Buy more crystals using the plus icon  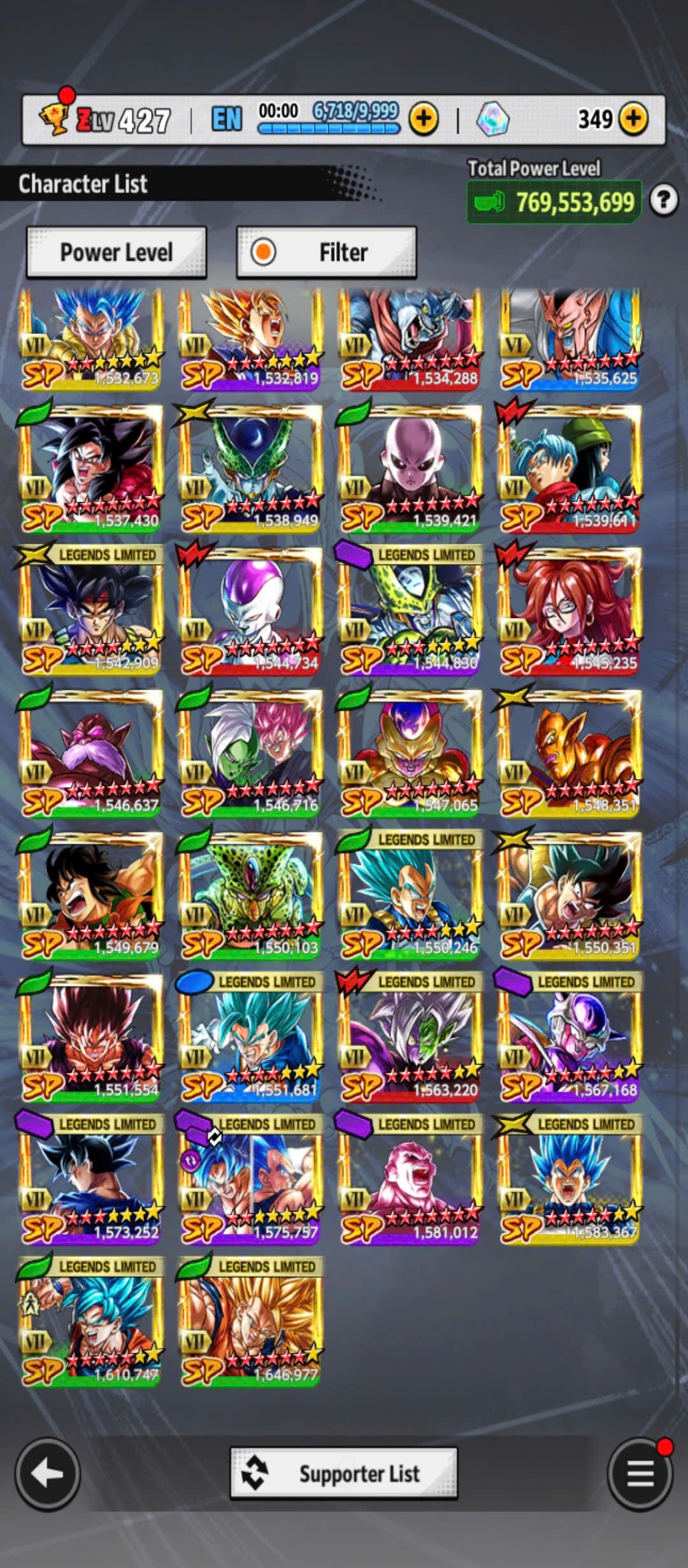633,119
